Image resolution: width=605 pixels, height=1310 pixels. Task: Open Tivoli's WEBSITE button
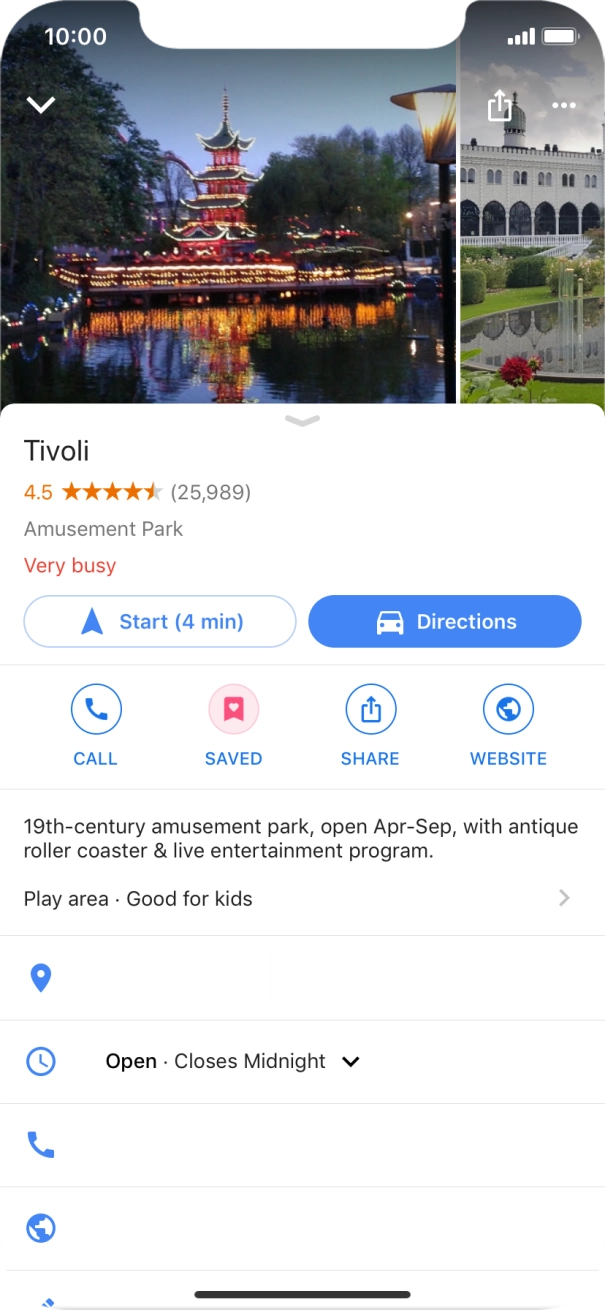(508, 729)
